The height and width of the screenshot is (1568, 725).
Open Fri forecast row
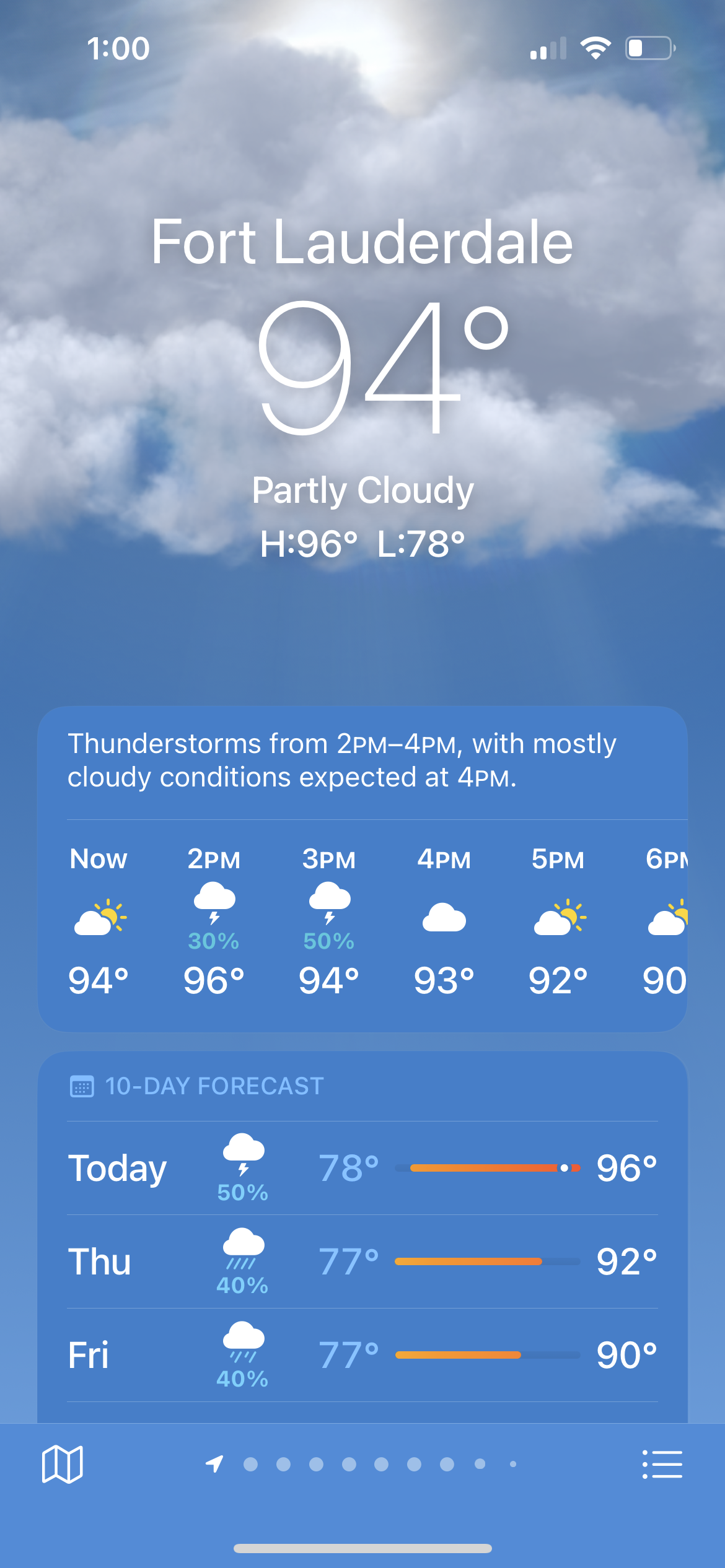click(362, 1355)
